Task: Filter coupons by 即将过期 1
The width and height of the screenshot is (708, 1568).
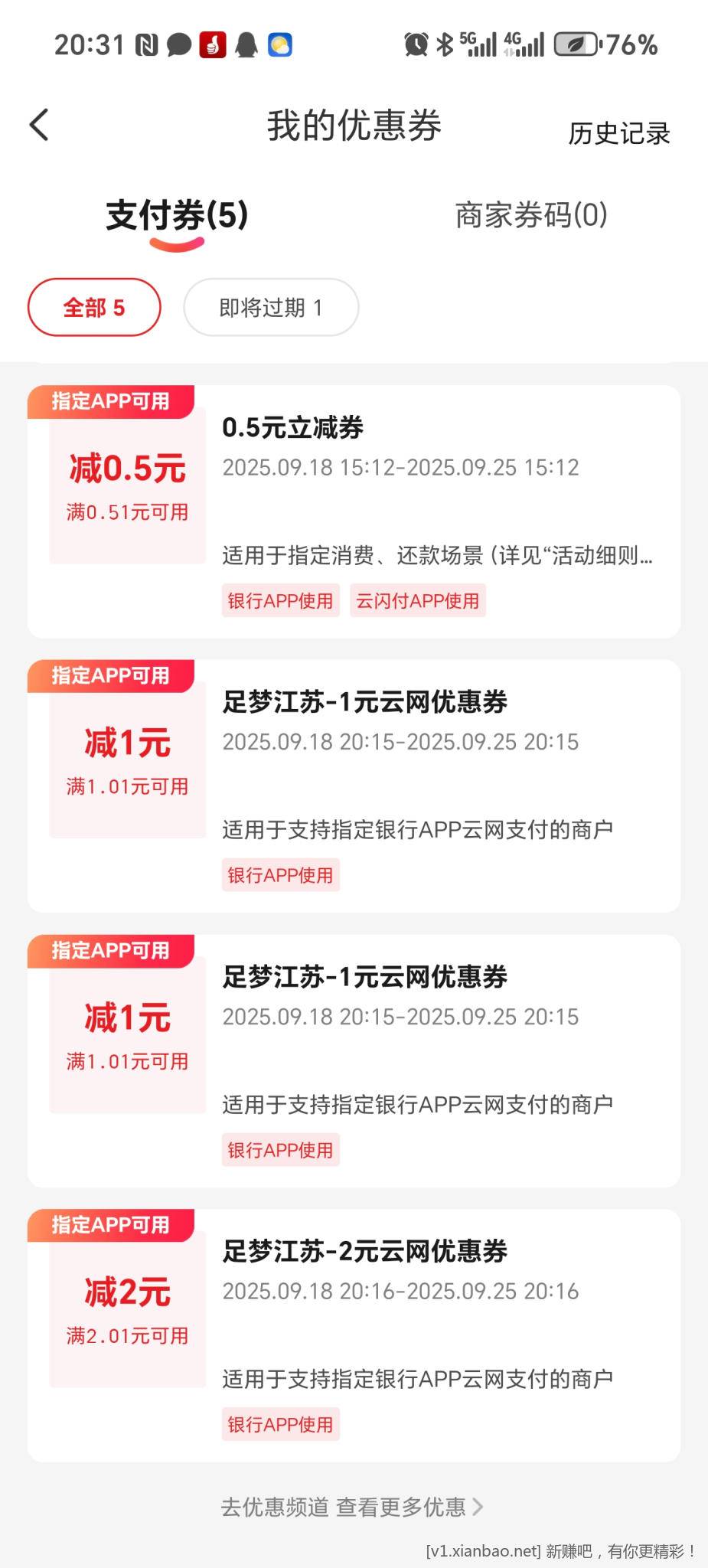Action: 271,308
